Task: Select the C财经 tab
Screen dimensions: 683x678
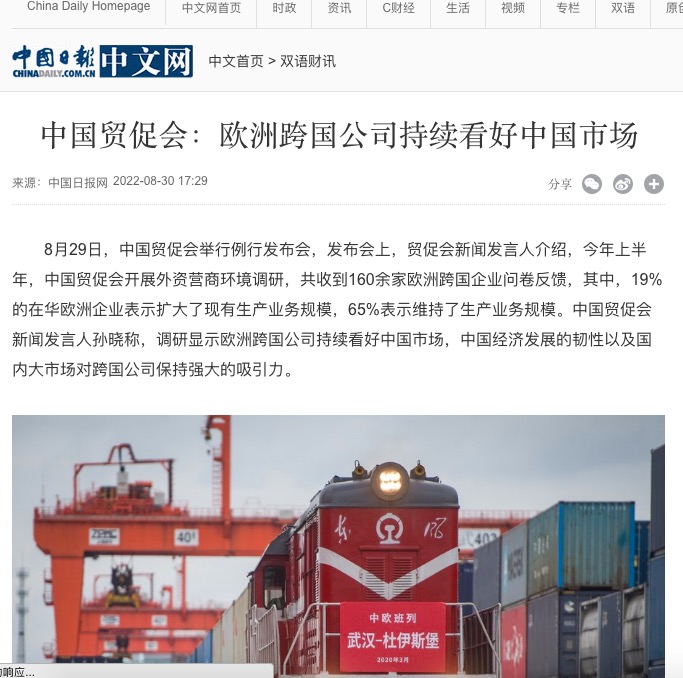Action: [x=397, y=8]
